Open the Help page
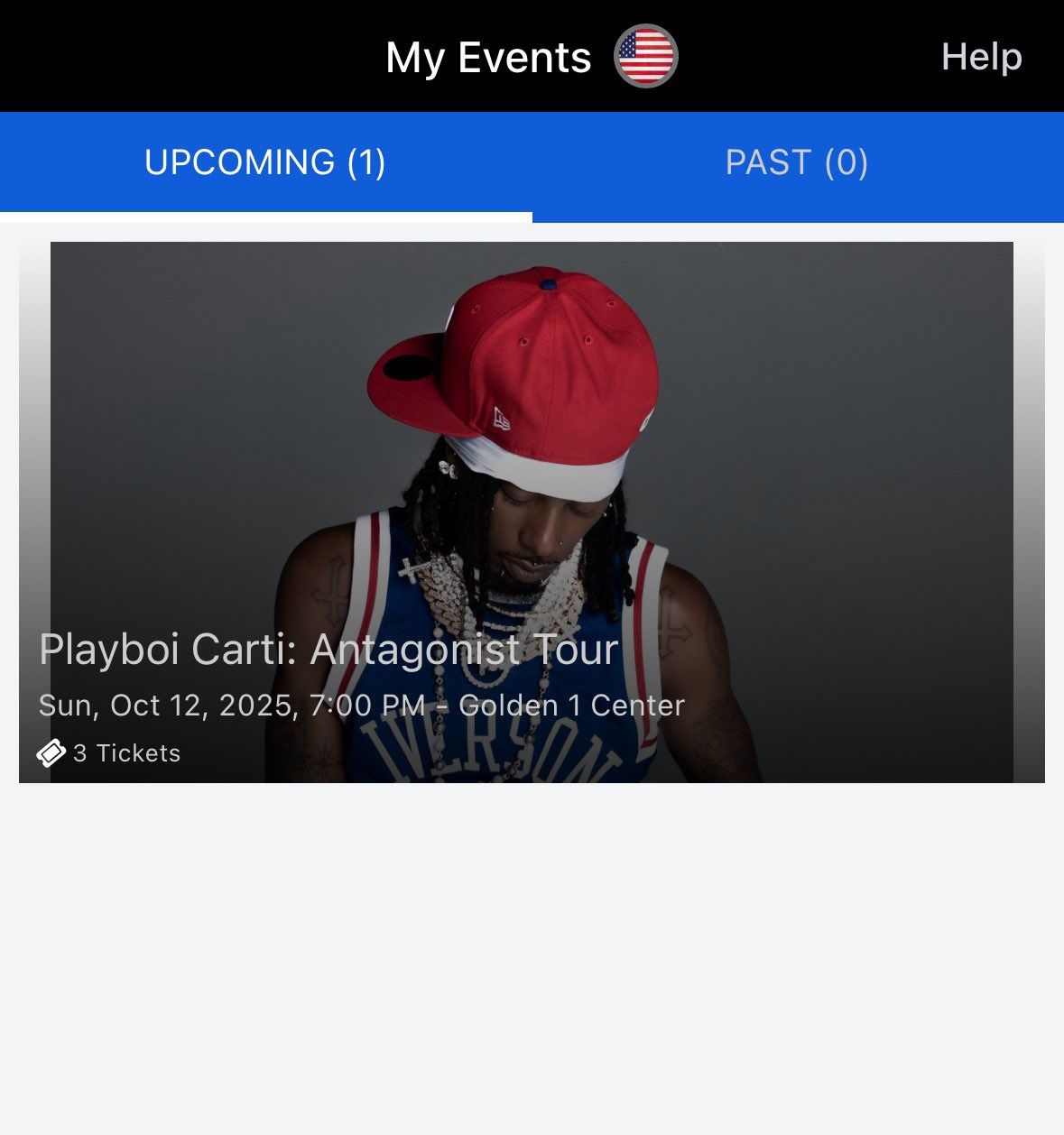 (981, 57)
